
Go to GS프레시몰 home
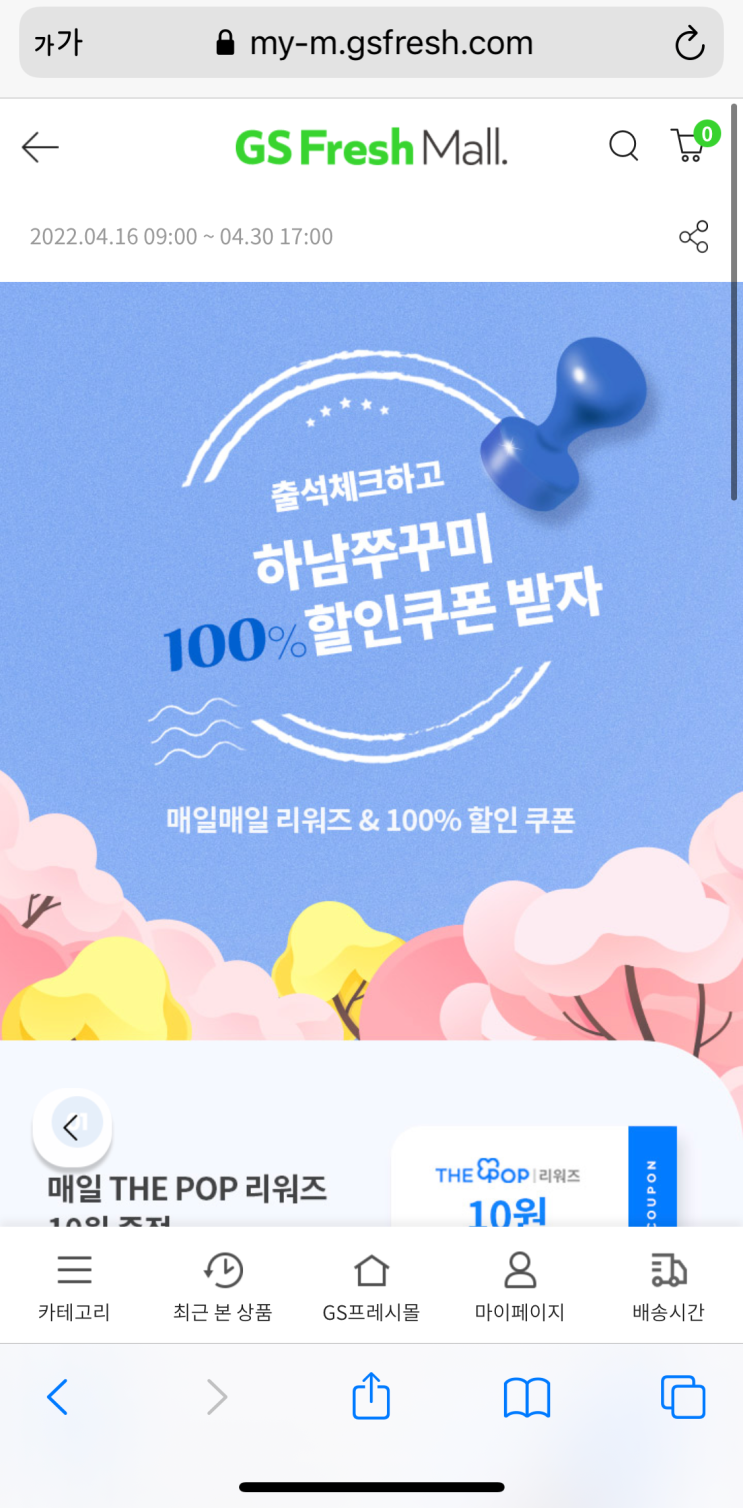371,1287
